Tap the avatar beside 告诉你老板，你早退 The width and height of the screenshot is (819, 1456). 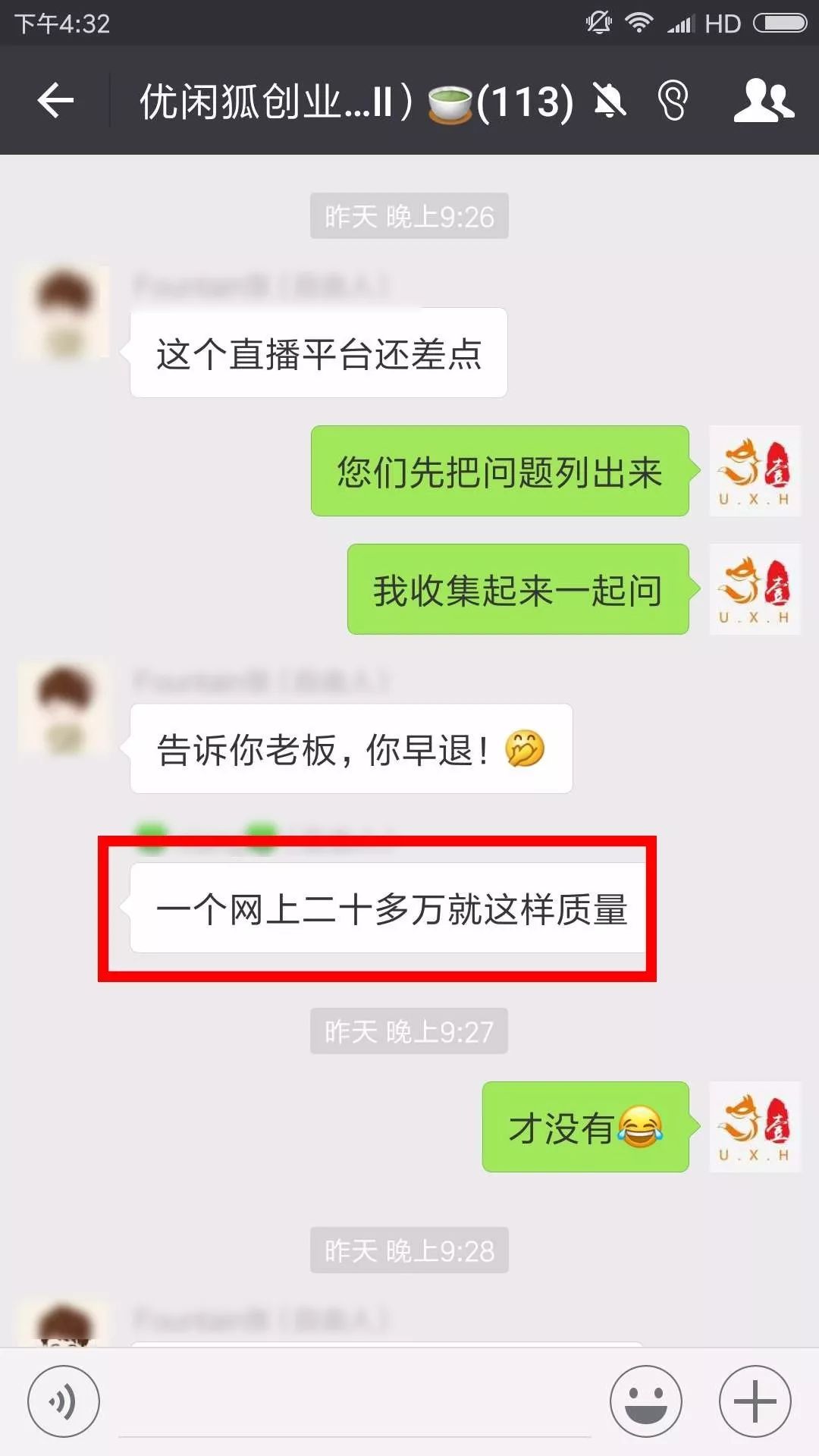tap(64, 708)
